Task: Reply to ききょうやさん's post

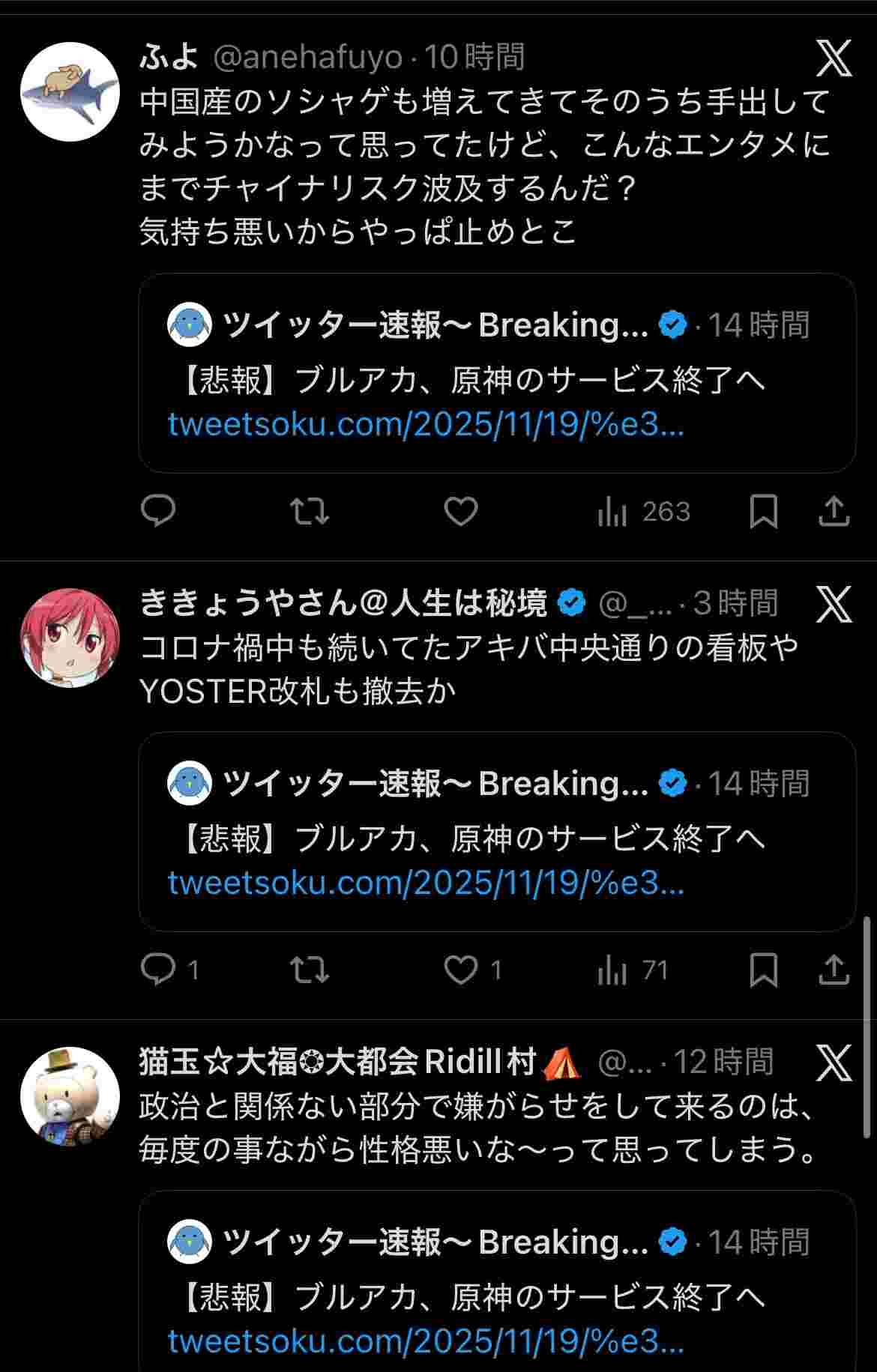Action: (x=158, y=970)
